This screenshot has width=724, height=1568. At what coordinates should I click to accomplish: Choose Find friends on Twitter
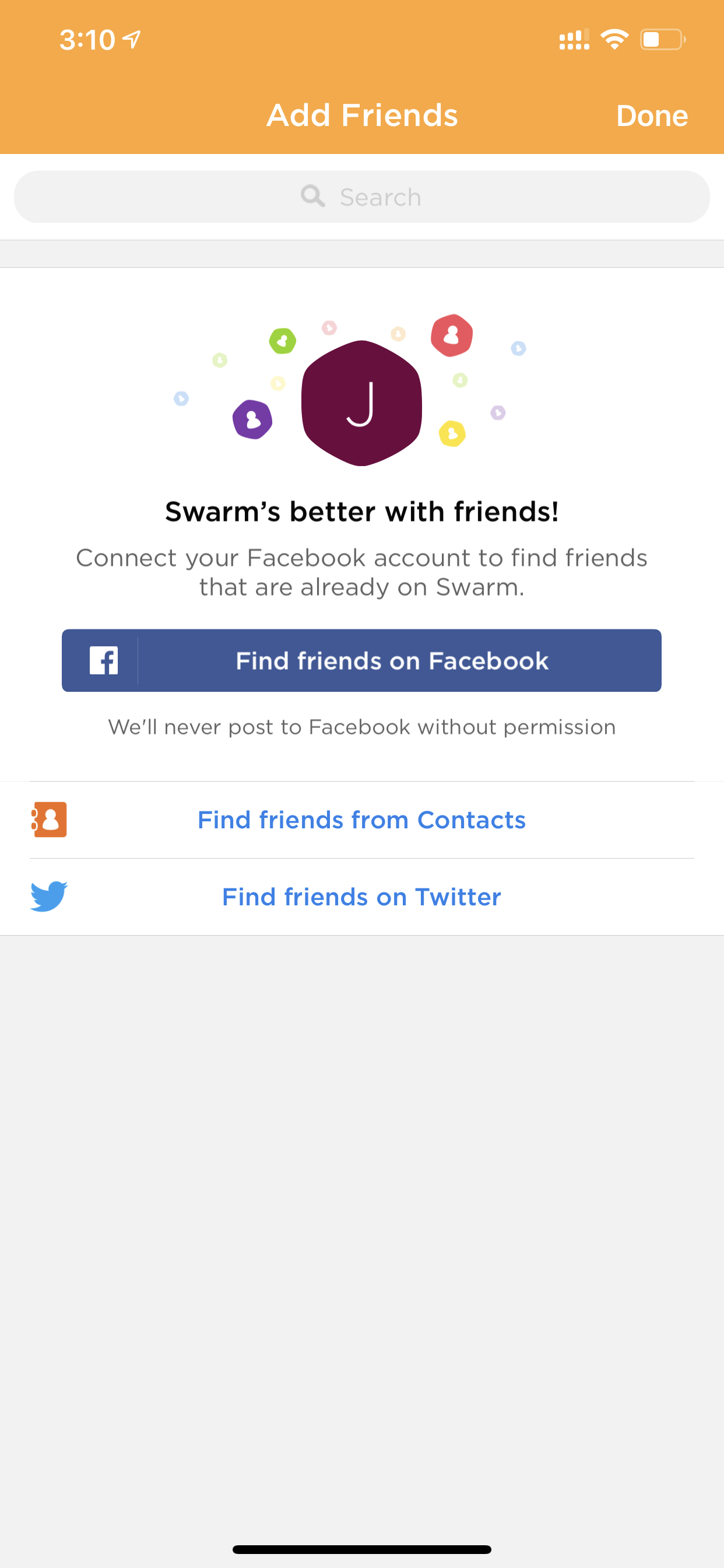pyautogui.click(x=362, y=897)
